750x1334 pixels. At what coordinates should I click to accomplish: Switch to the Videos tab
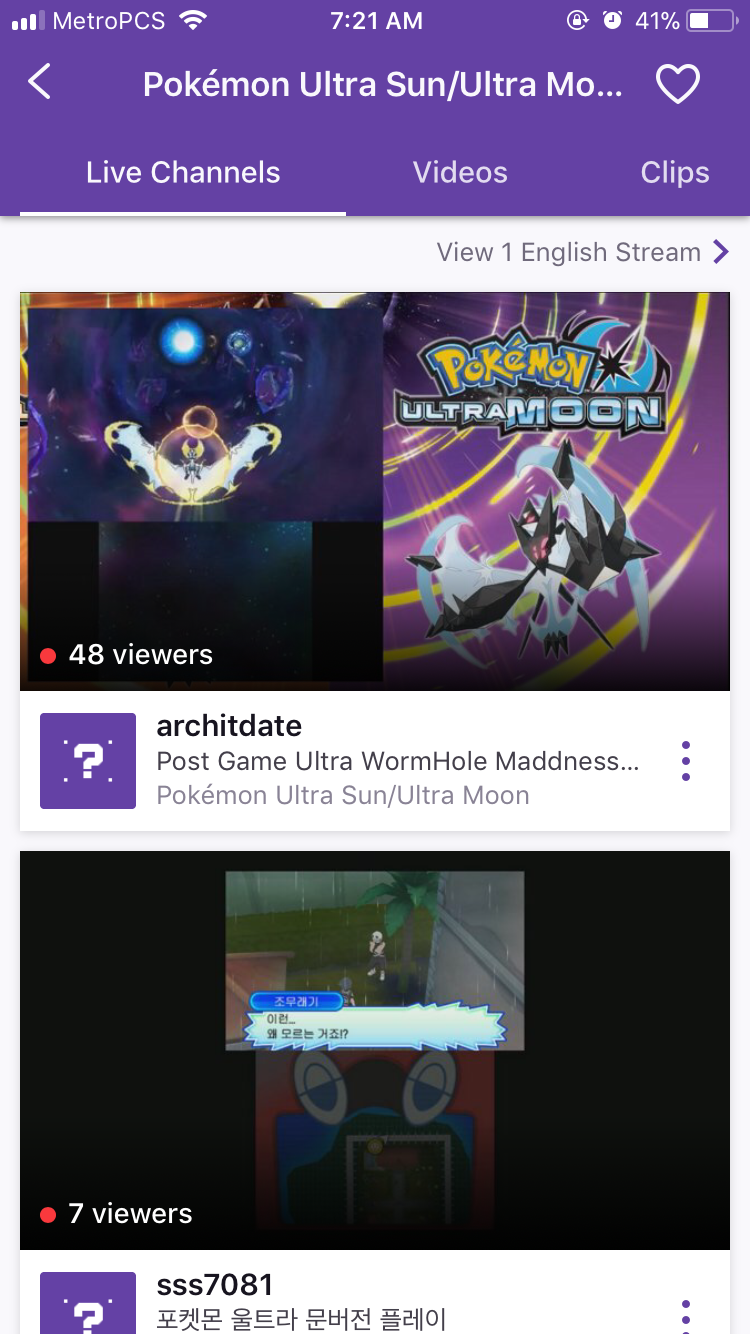(x=460, y=172)
